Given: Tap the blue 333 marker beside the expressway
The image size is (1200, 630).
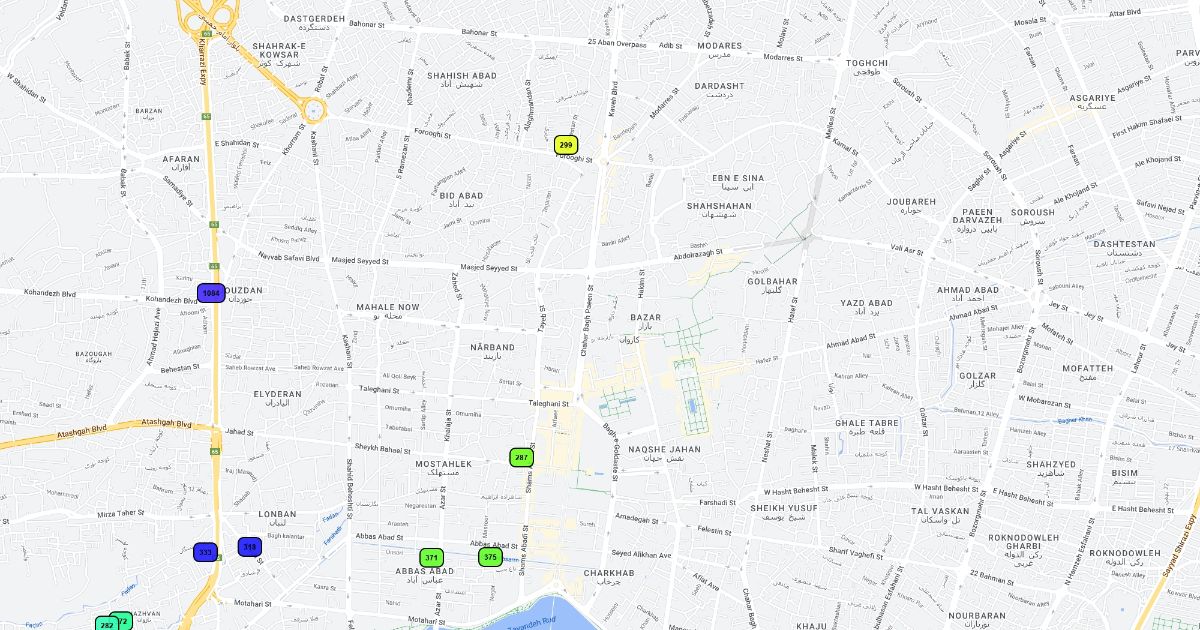Looking at the screenshot, I should [x=205, y=552].
